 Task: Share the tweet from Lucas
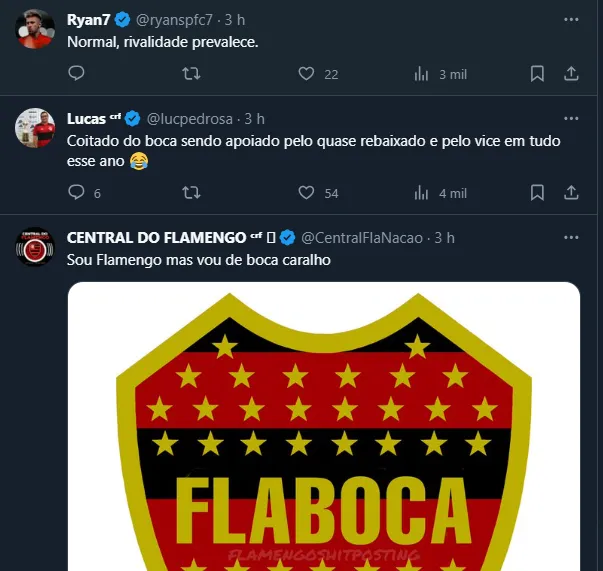pos(571,193)
